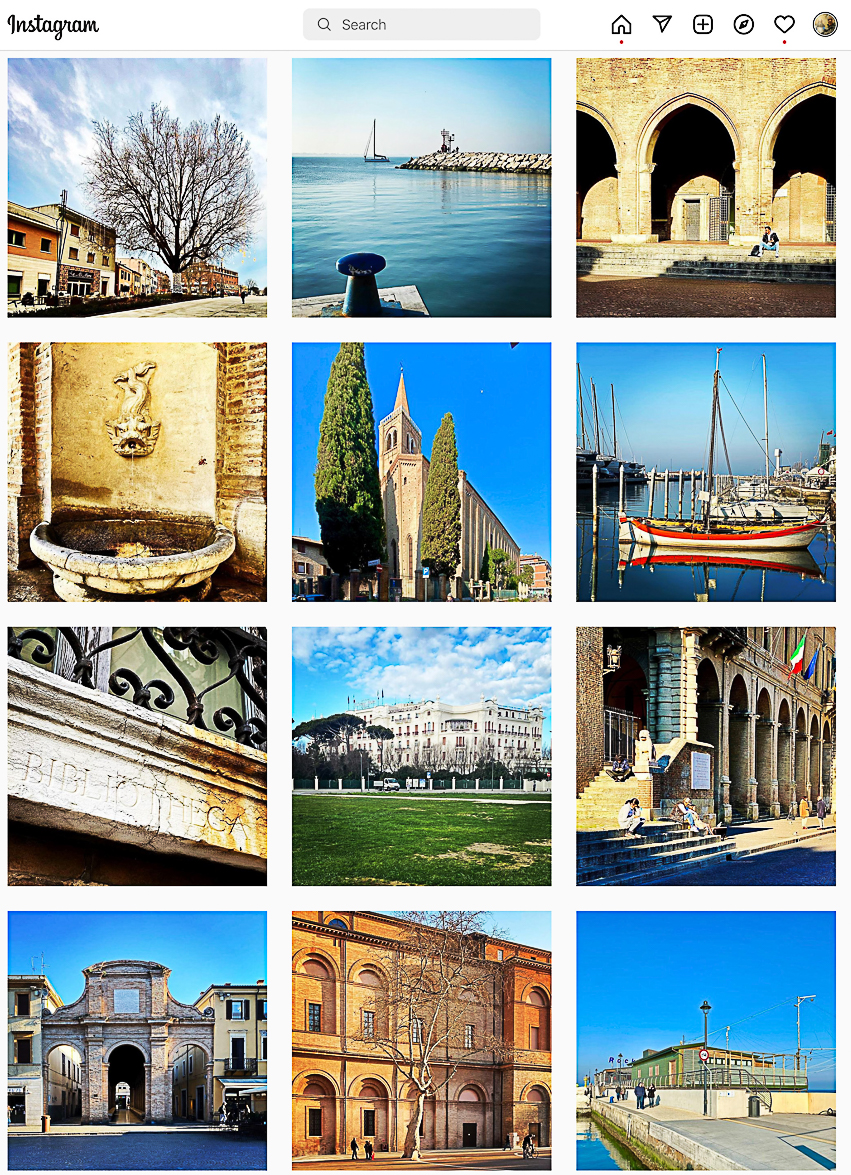Image resolution: width=851 pixels, height=1175 pixels.
Task: Open the stone archway gate photo
Action: [x=137, y=1040]
